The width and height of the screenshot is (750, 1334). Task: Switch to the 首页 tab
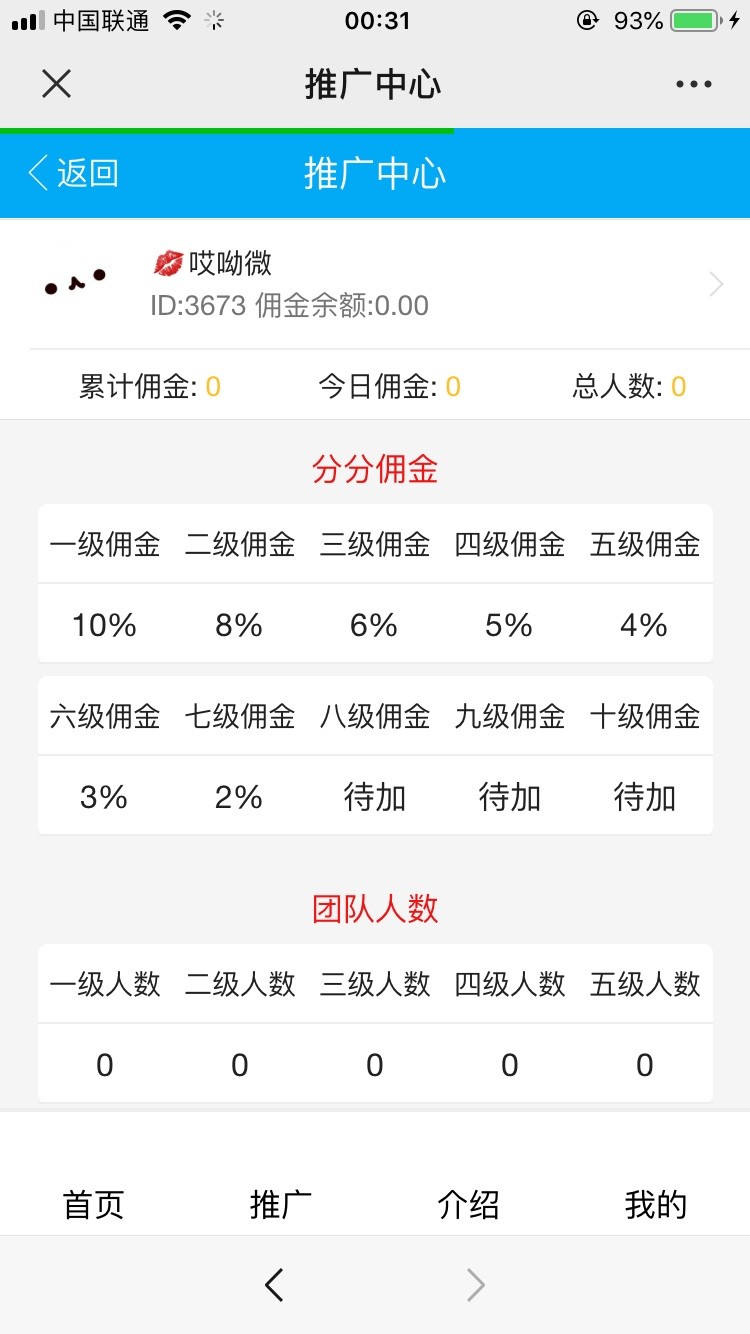(x=93, y=1204)
